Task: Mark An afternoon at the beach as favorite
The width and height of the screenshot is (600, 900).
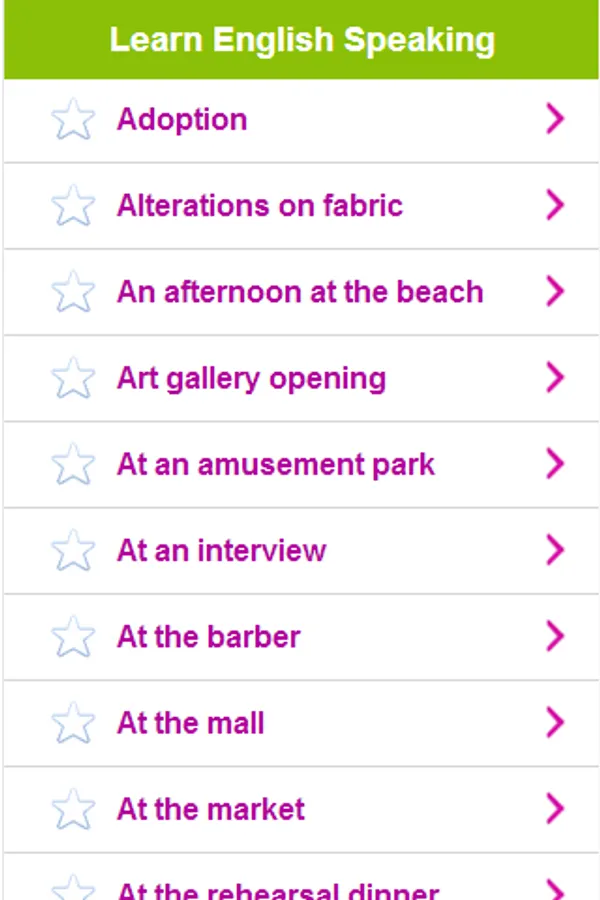Action: coord(73,293)
